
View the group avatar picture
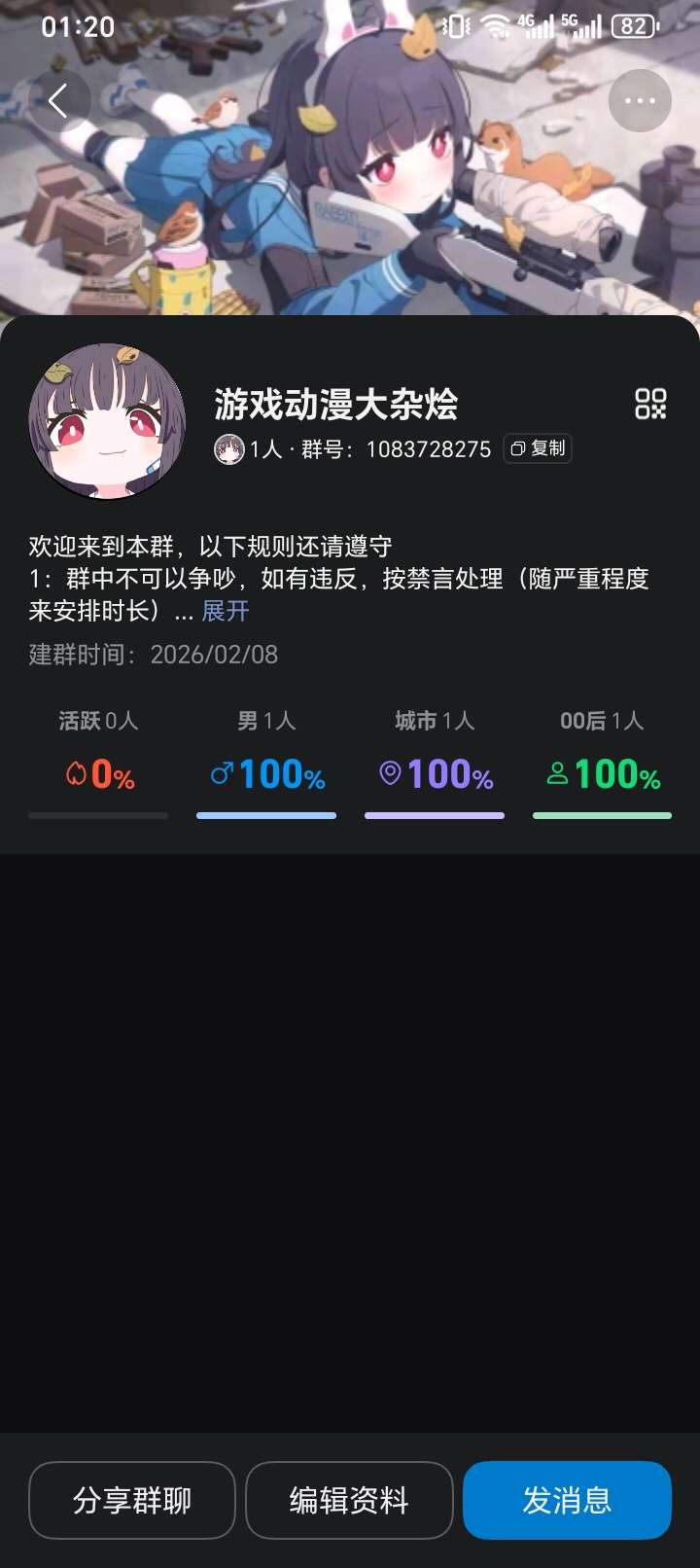[107, 420]
